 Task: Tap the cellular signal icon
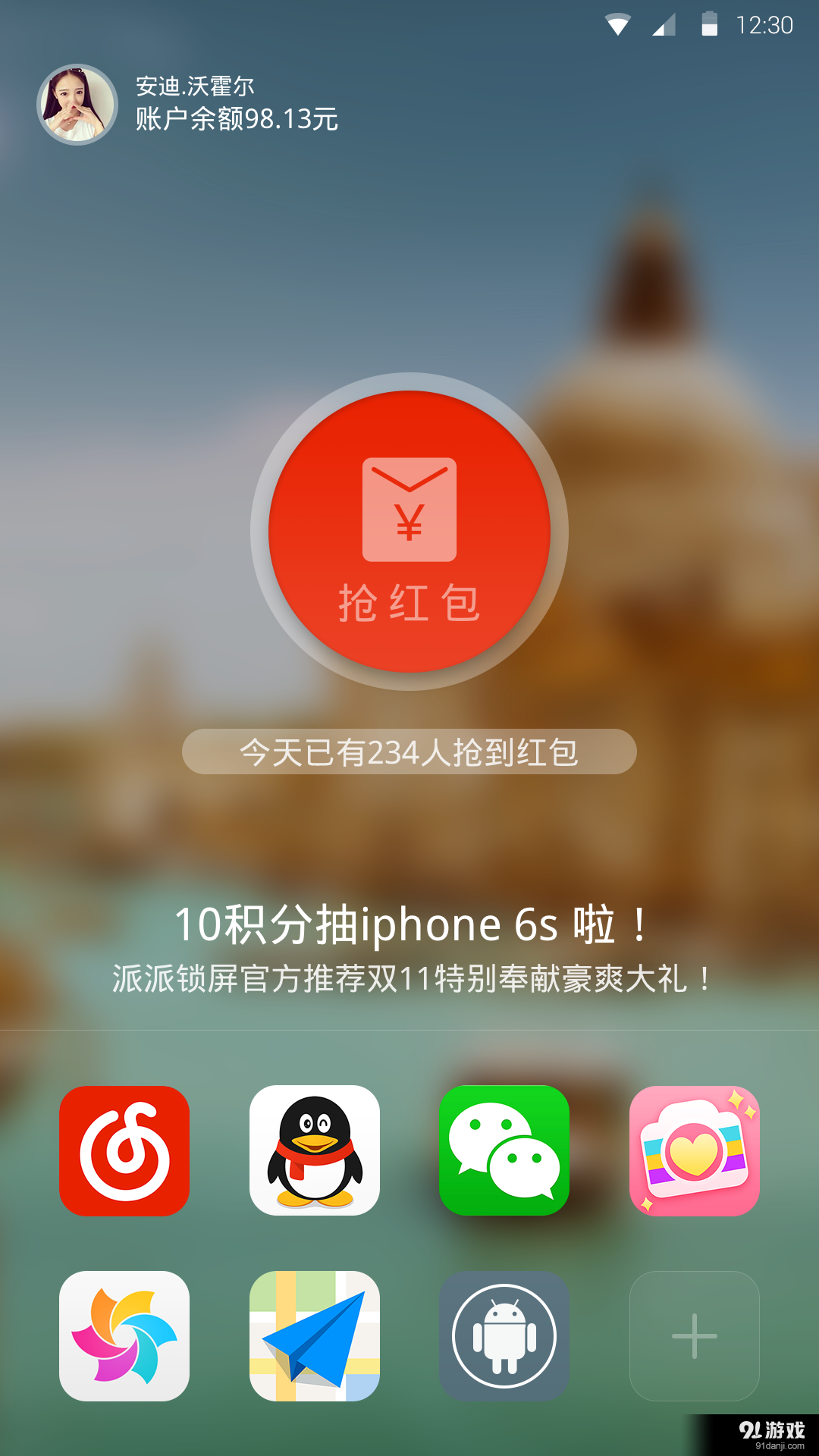coord(664,24)
